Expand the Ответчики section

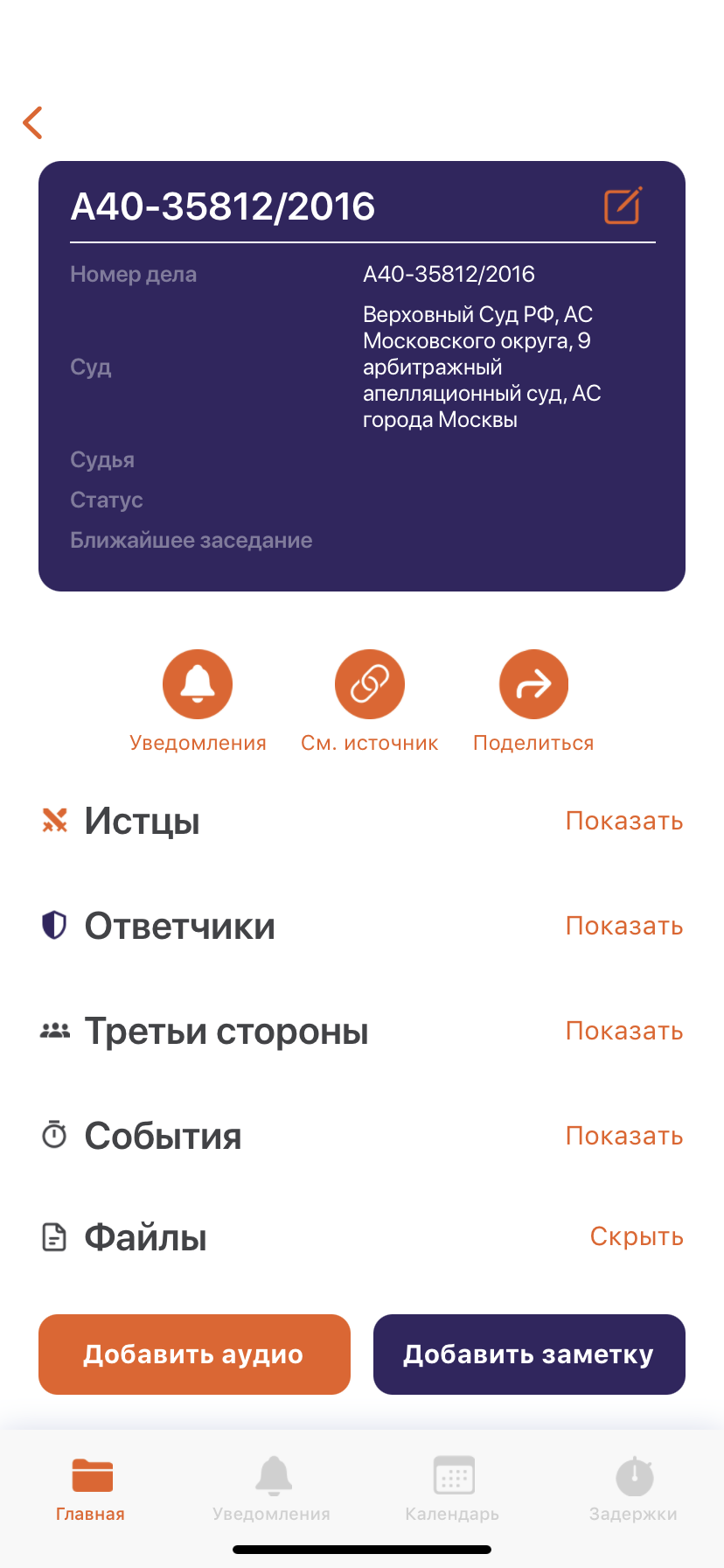[624, 925]
